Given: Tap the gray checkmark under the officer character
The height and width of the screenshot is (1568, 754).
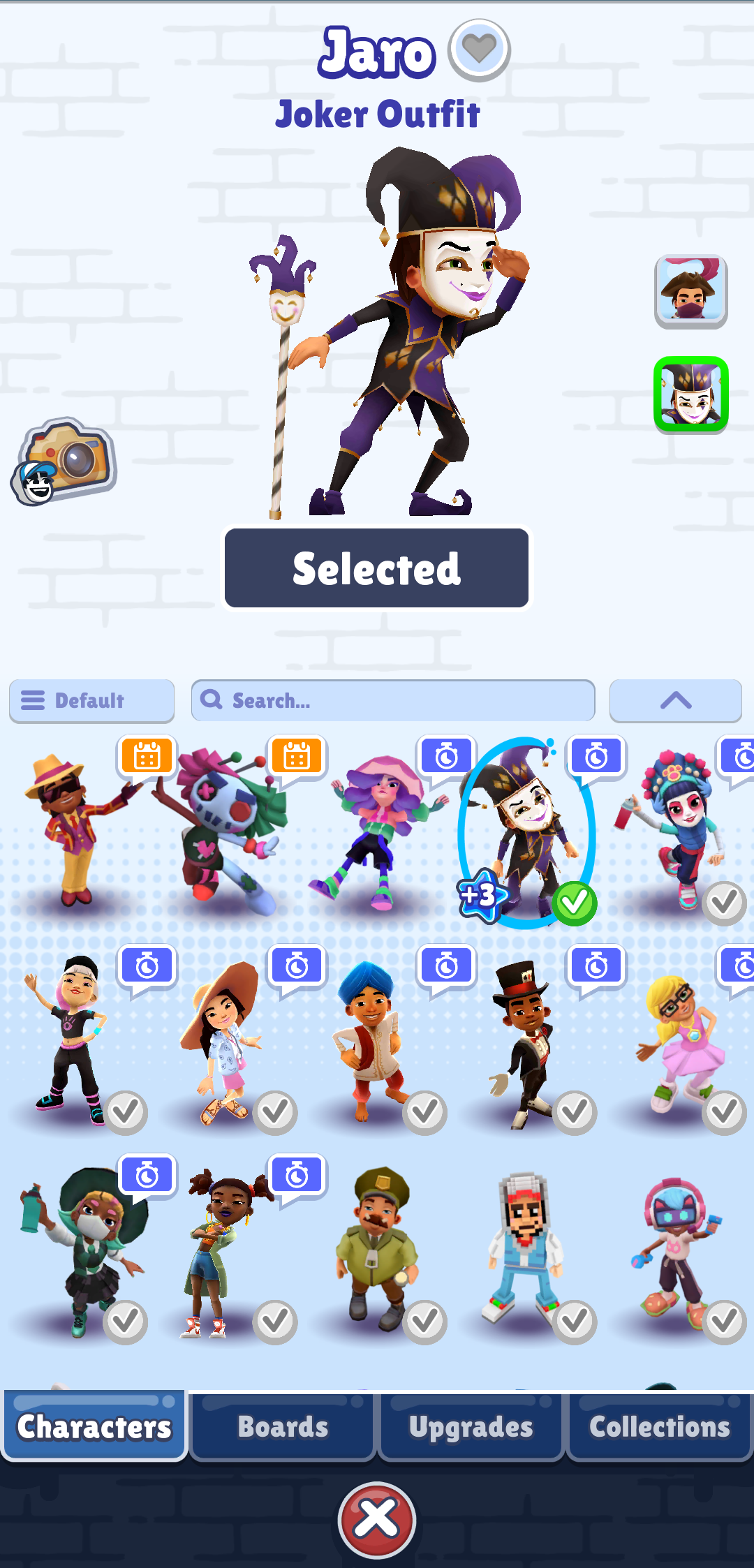Looking at the screenshot, I should pyautogui.click(x=424, y=1321).
